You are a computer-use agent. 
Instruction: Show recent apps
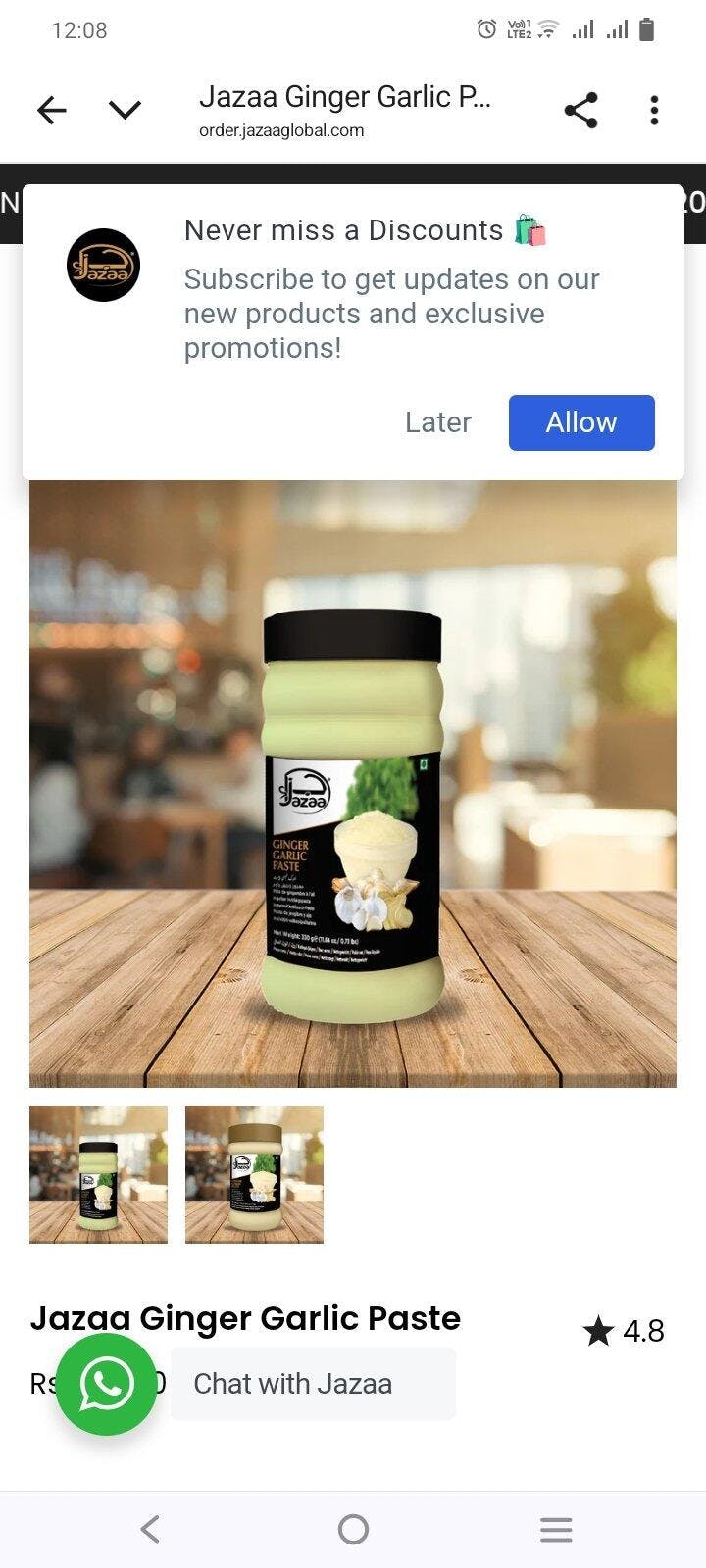pyautogui.click(x=556, y=1529)
